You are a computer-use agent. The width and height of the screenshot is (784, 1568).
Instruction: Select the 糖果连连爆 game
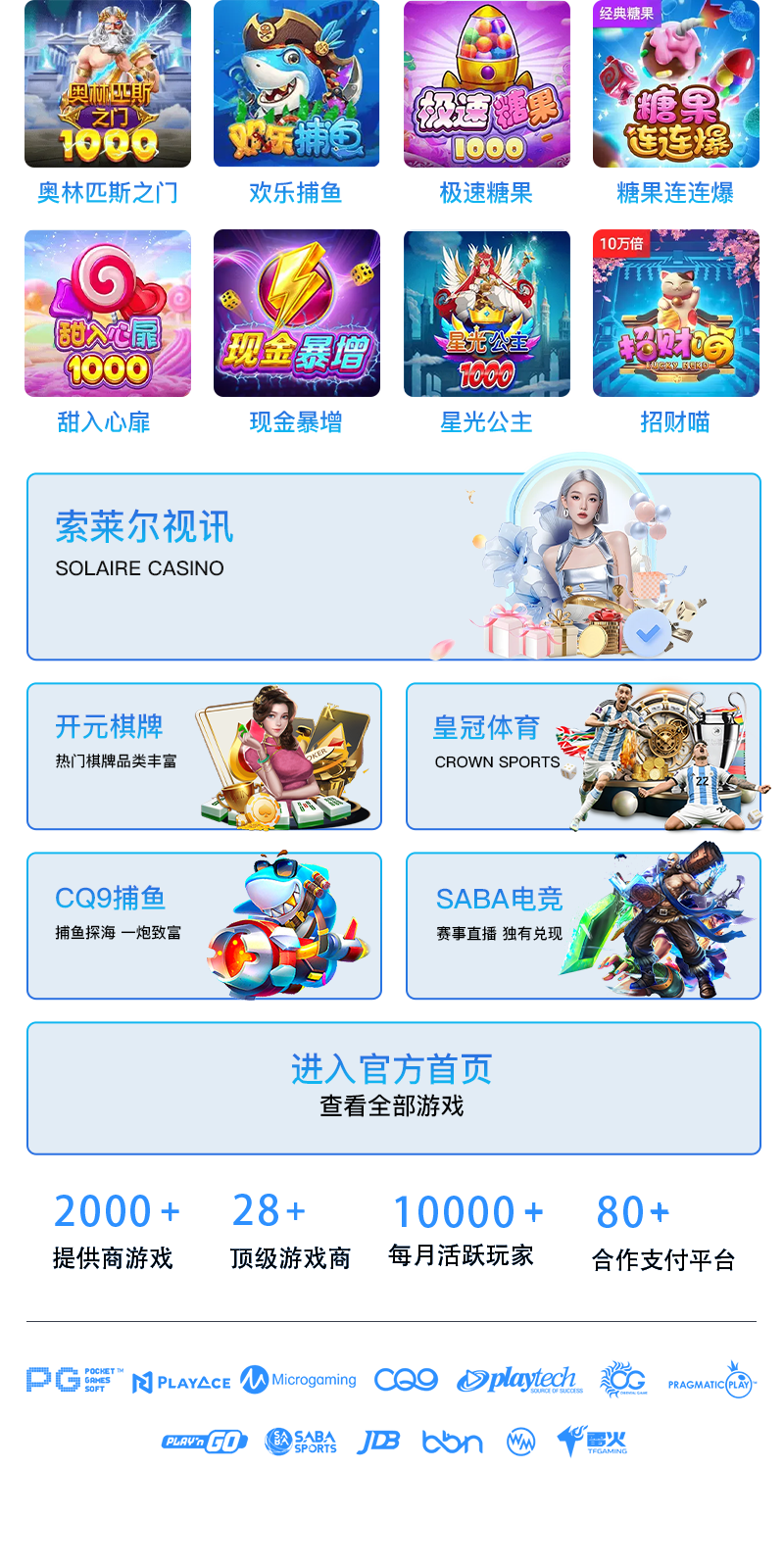pyautogui.click(x=675, y=84)
